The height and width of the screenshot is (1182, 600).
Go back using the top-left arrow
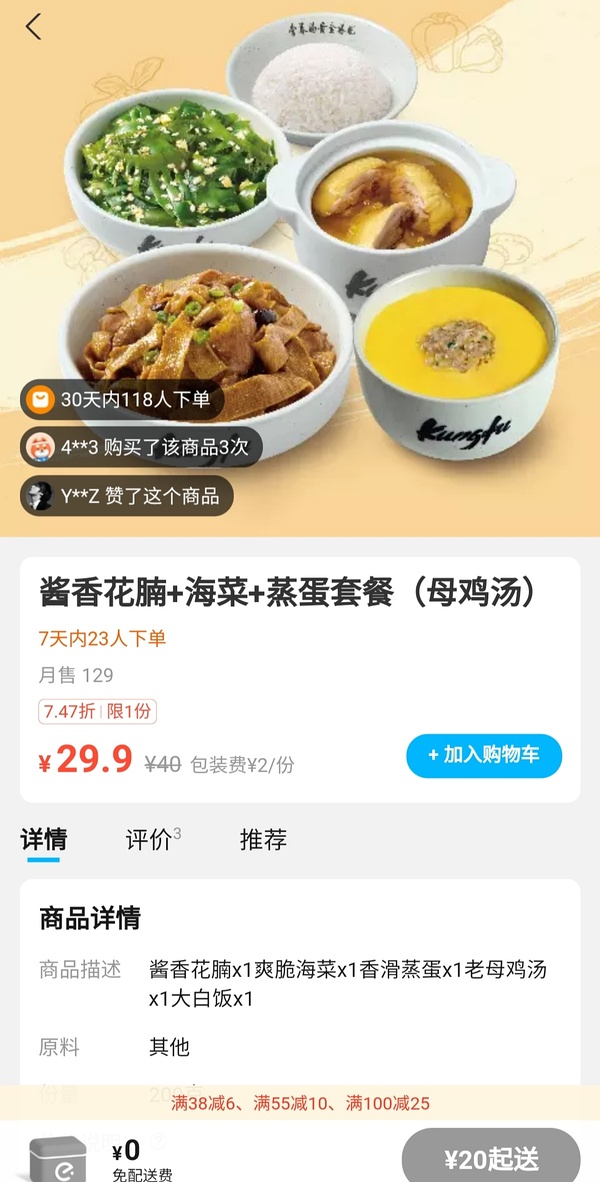(34, 27)
